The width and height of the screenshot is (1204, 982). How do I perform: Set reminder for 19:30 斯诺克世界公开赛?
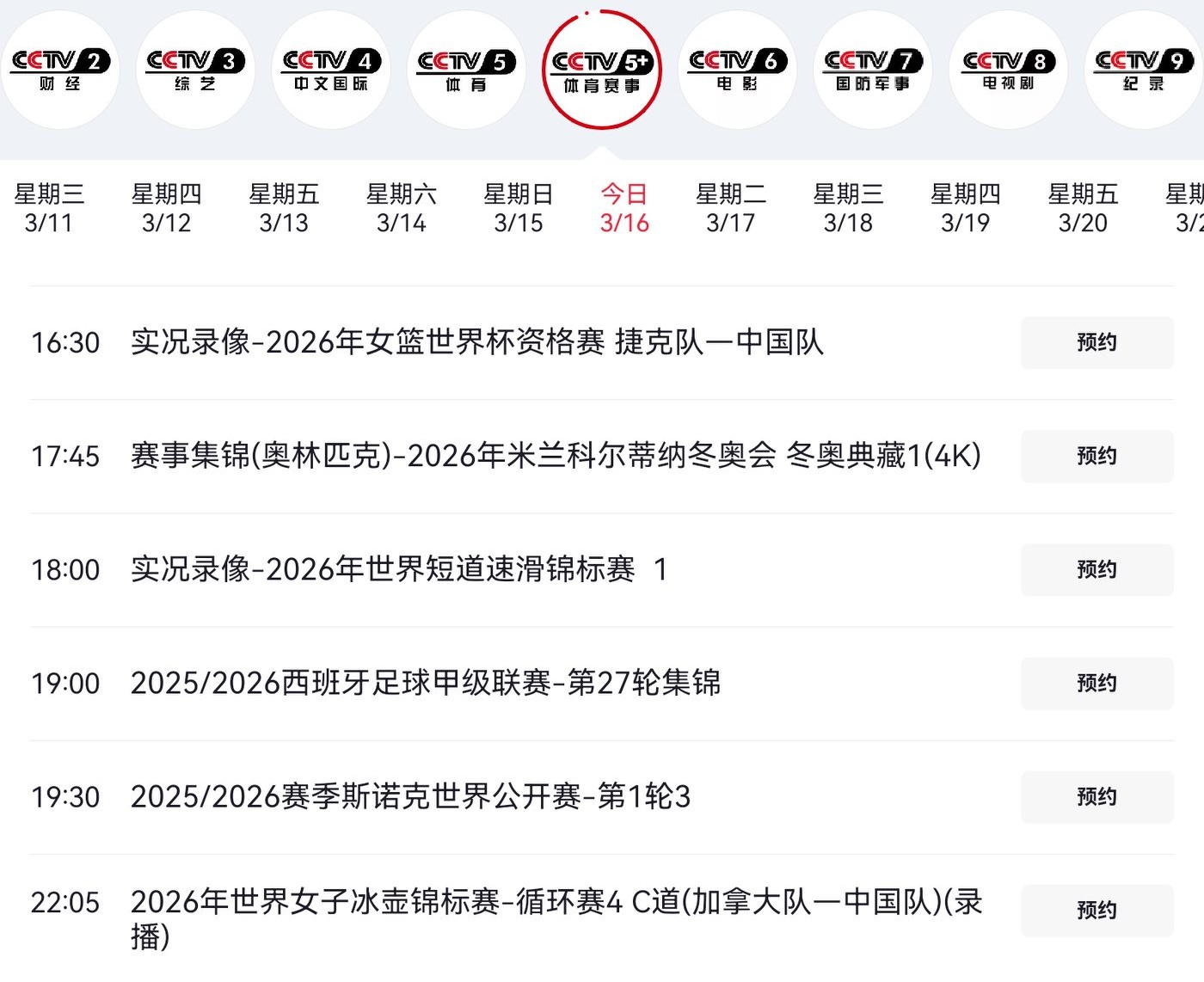point(1096,796)
